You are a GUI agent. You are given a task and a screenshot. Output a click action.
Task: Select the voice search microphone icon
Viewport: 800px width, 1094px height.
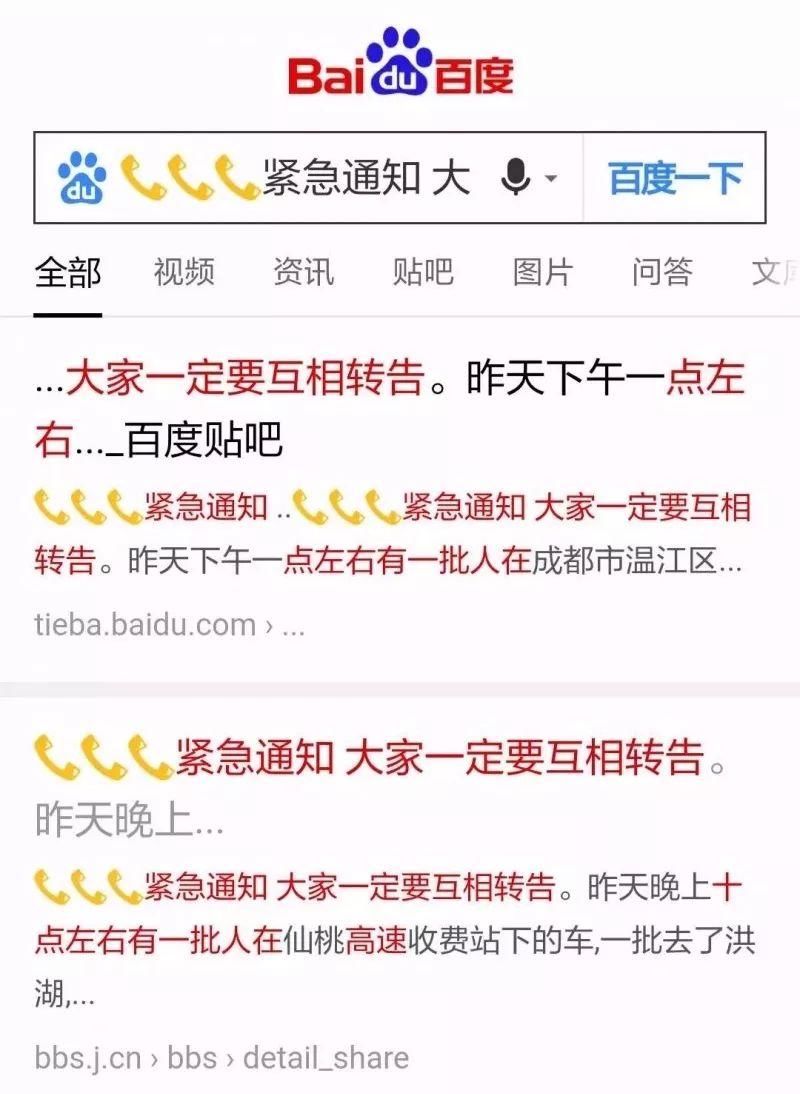tap(513, 177)
